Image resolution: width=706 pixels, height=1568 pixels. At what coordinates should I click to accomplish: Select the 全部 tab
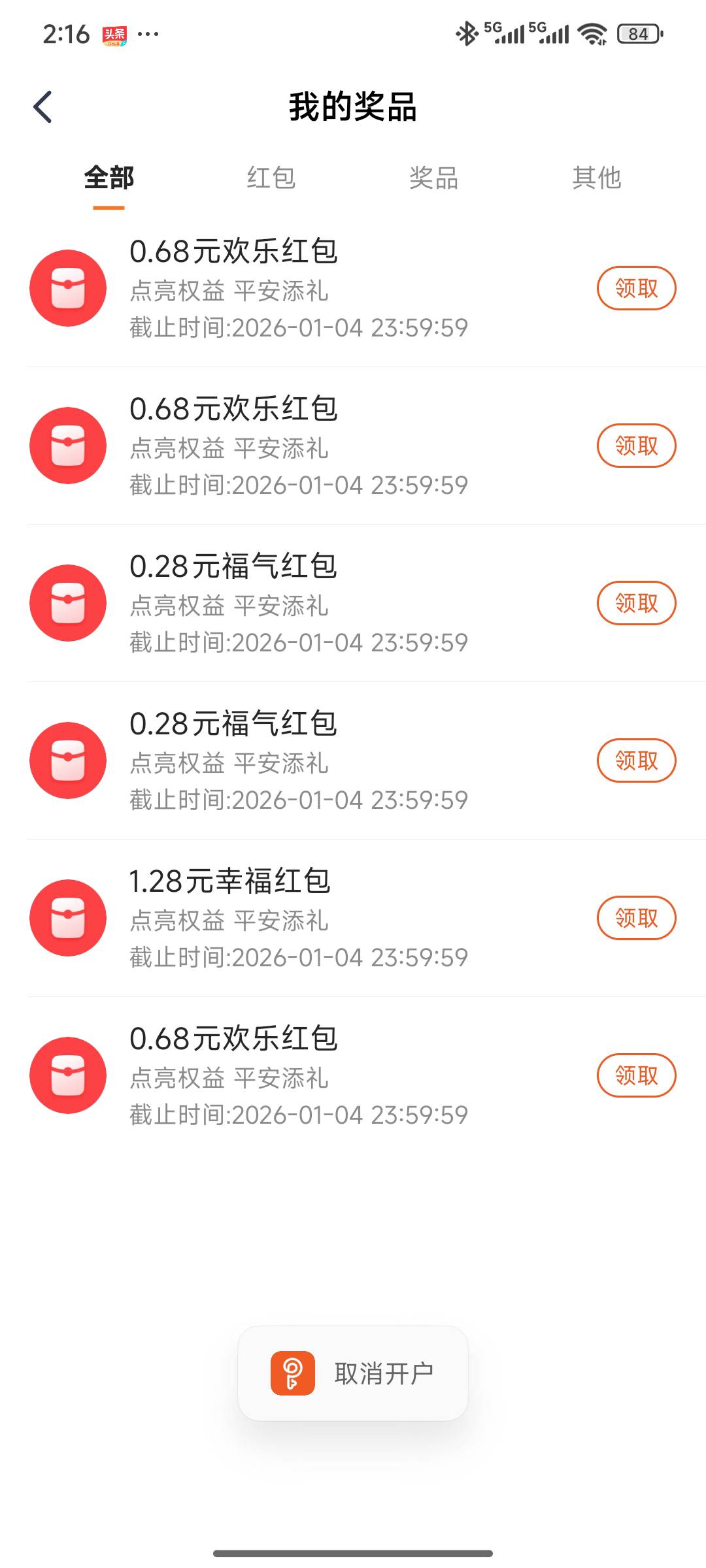pos(109,178)
